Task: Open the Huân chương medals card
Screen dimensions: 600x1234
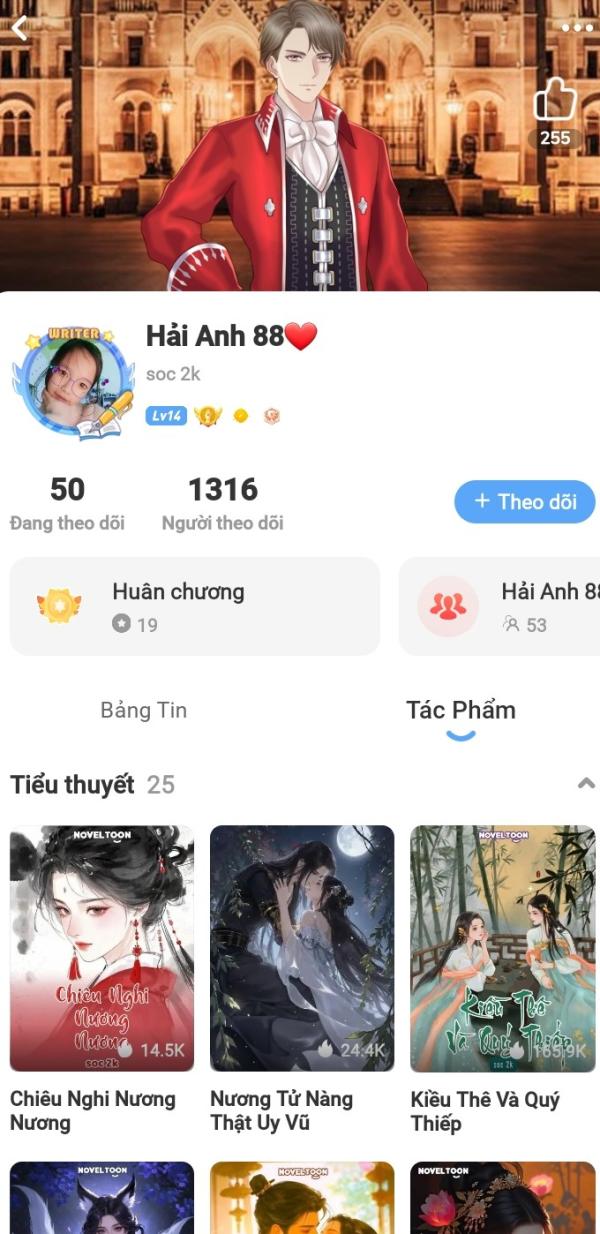Action: (195, 606)
